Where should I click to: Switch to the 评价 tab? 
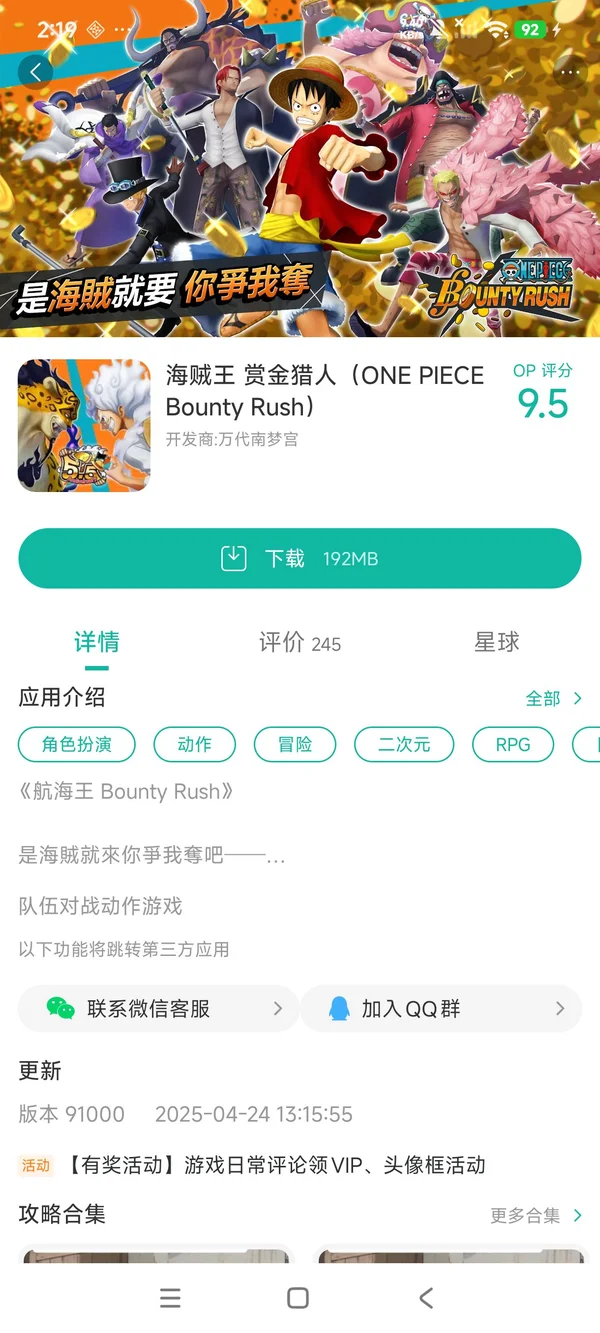(x=299, y=643)
